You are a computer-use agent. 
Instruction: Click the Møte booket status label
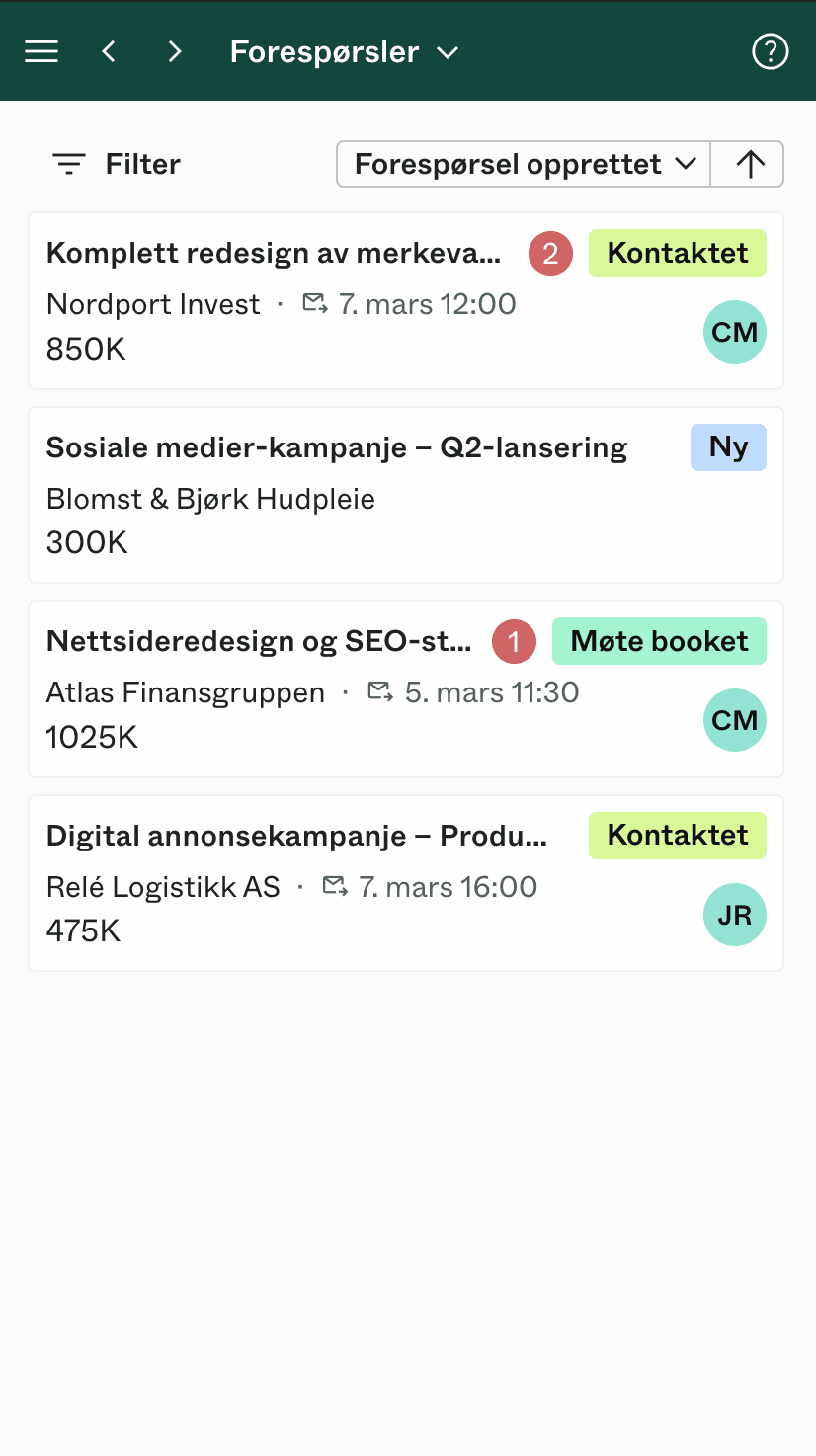(x=659, y=641)
